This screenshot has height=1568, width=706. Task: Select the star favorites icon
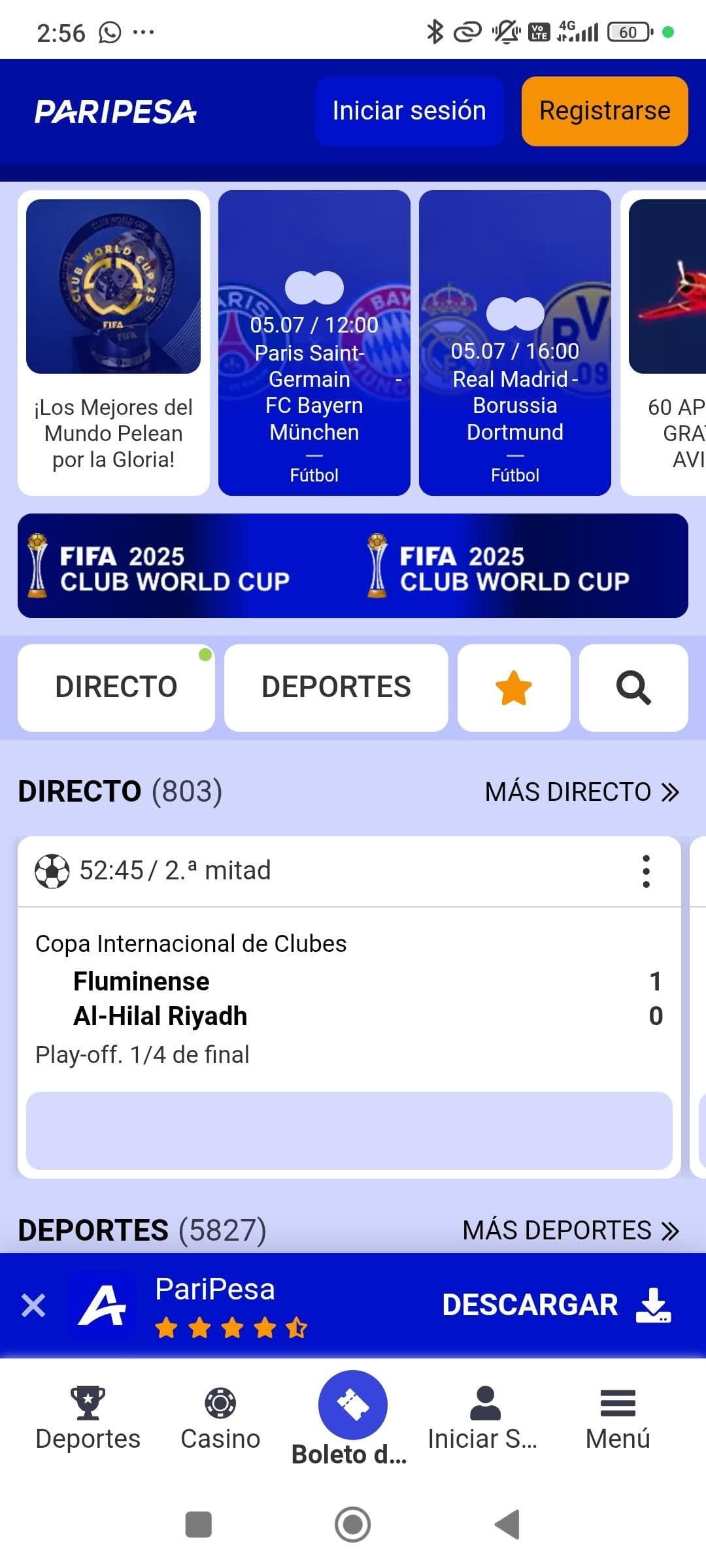tap(514, 687)
